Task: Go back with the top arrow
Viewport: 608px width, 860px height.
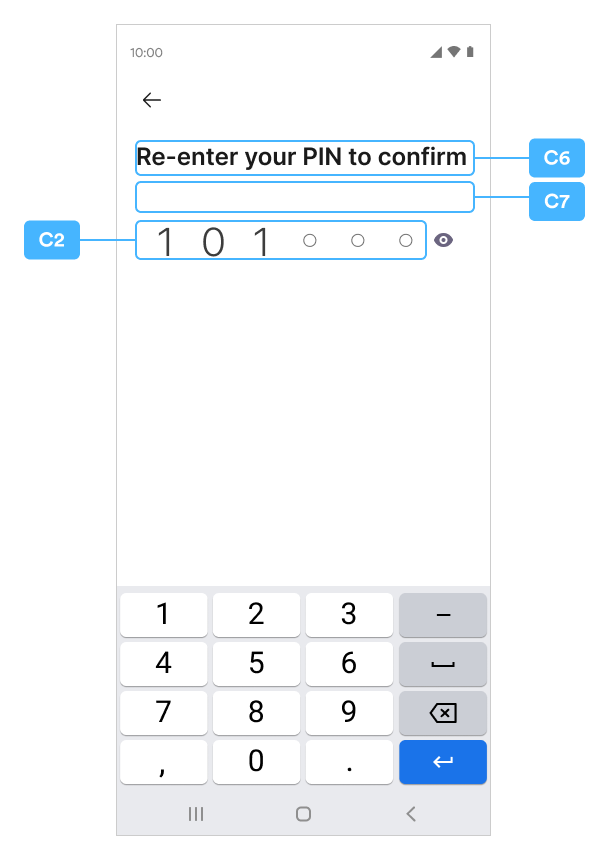Action: (152, 100)
